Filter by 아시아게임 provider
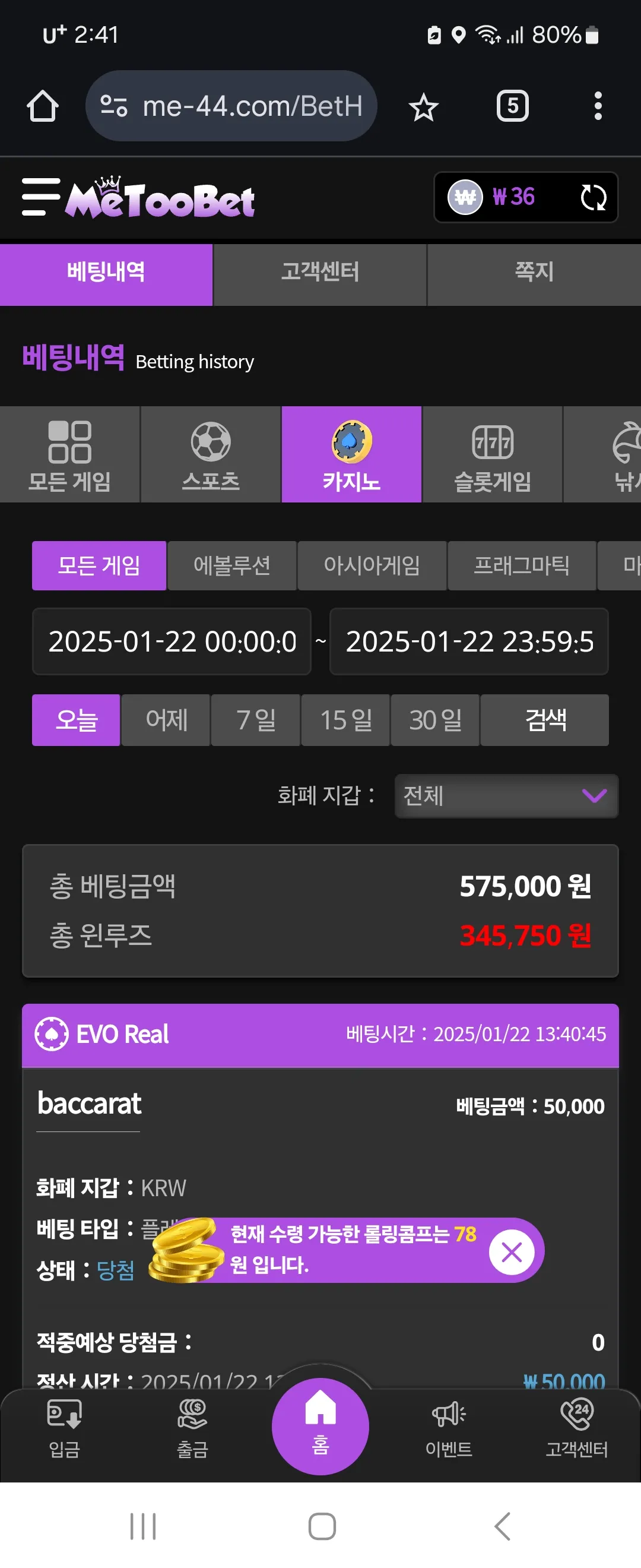 click(372, 565)
